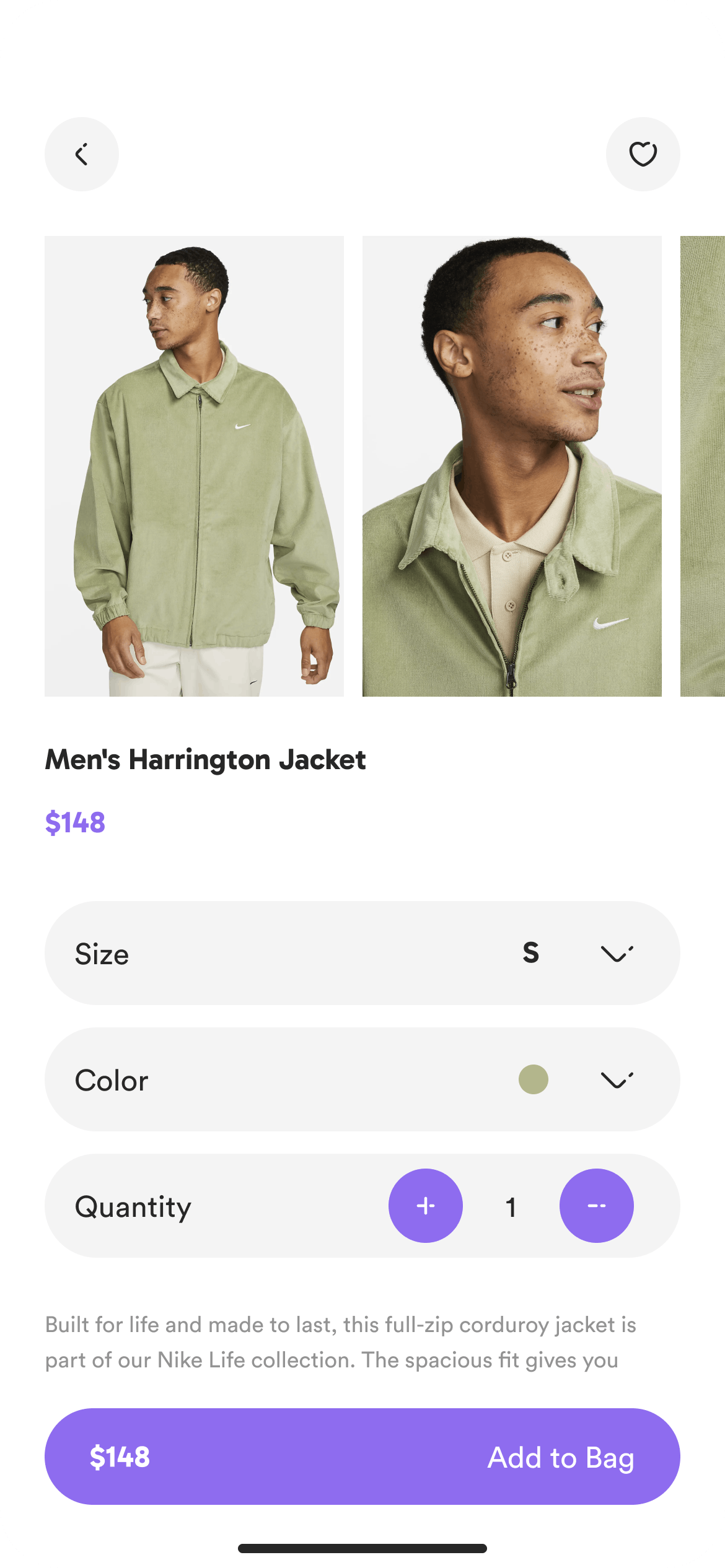Expand the Size dropdown
This screenshot has height=1568, width=725.
pos(617,954)
